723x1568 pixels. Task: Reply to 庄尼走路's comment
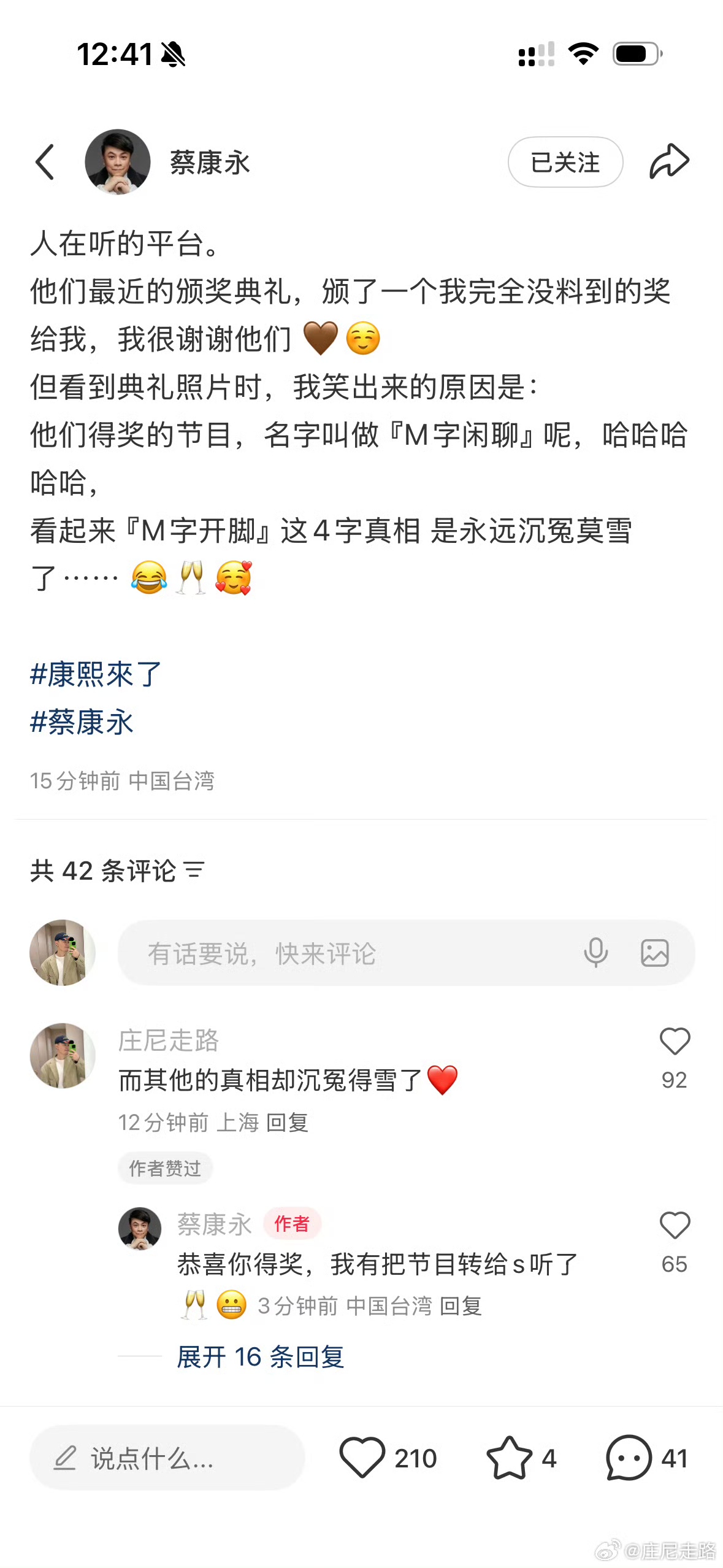click(288, 1123)
